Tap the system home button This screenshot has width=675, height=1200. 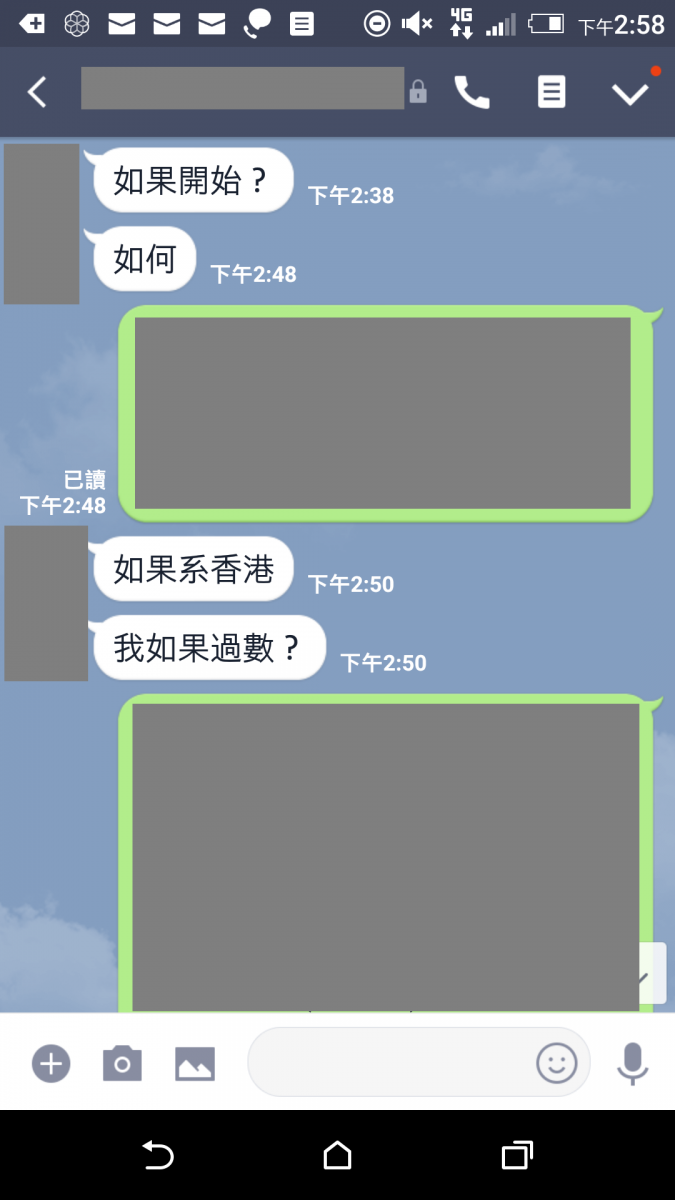[x=337, y=1156]
